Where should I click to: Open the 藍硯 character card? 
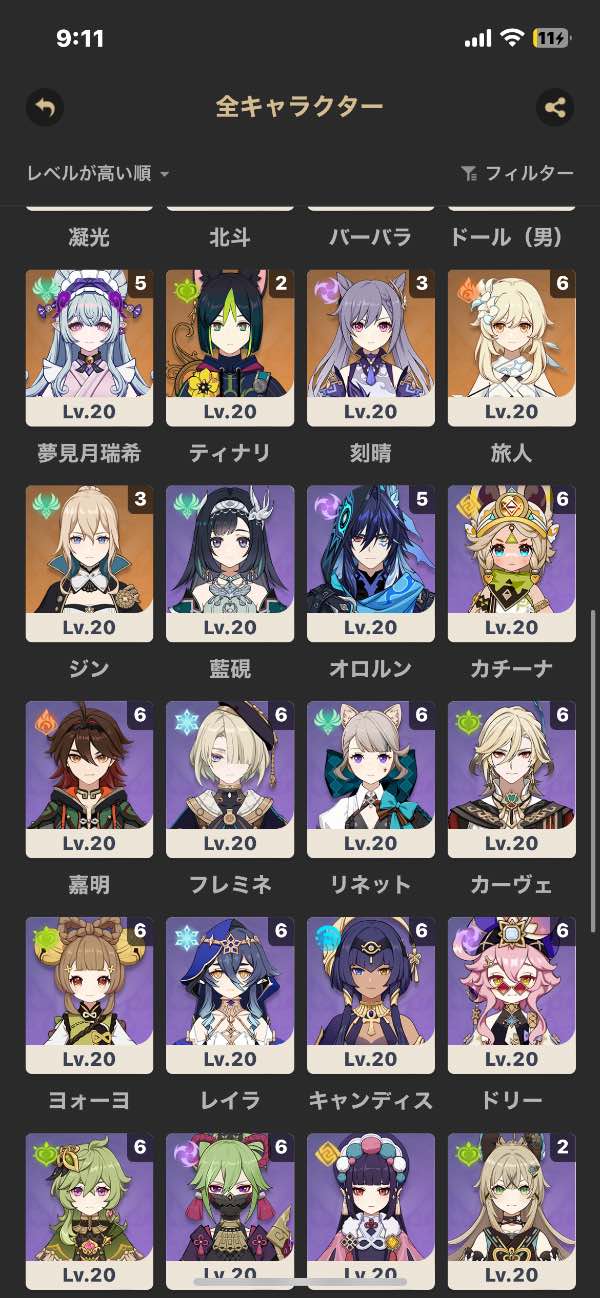230,564
